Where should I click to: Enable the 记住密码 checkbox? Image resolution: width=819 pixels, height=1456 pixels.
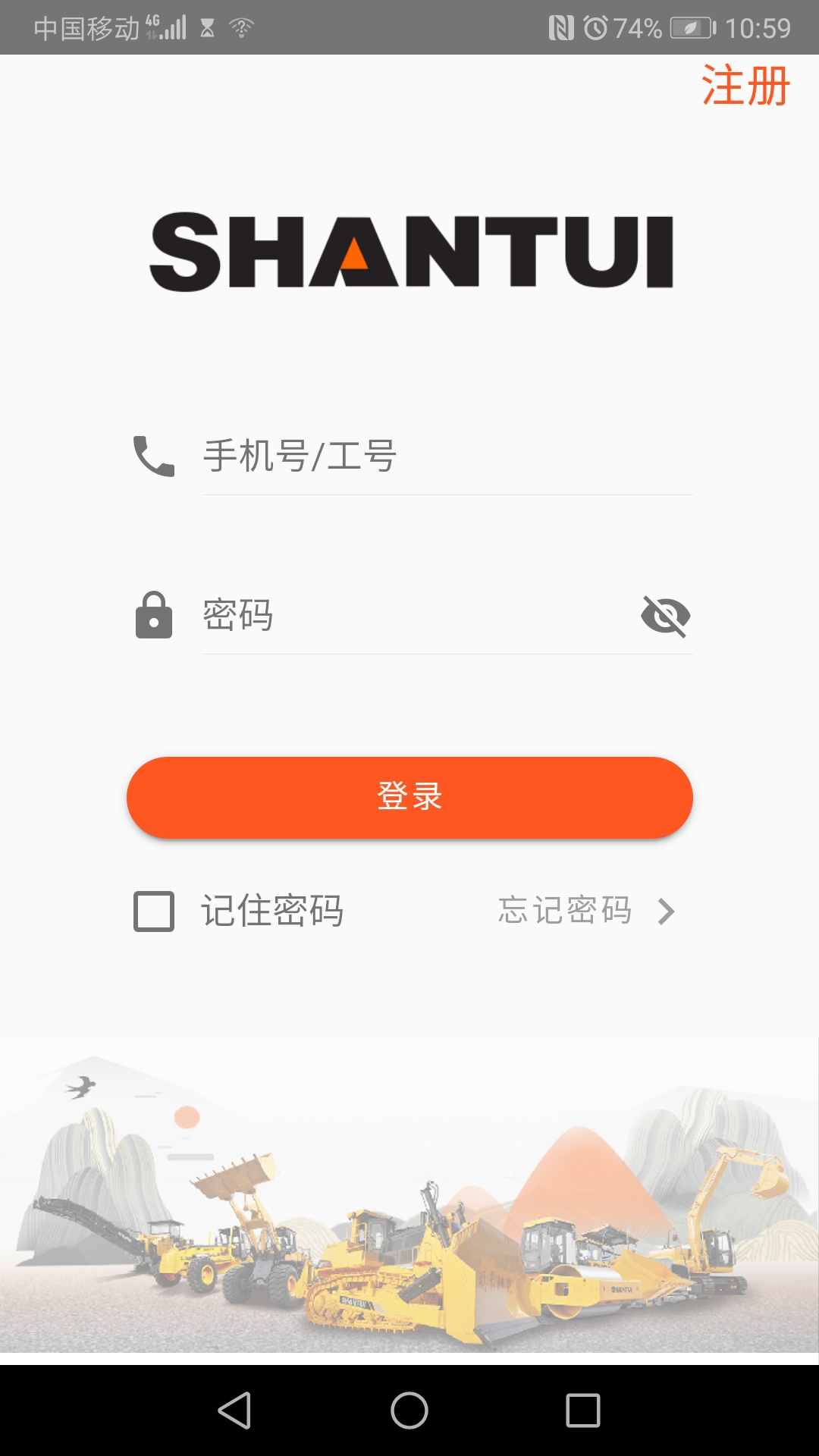pos(152,912)
